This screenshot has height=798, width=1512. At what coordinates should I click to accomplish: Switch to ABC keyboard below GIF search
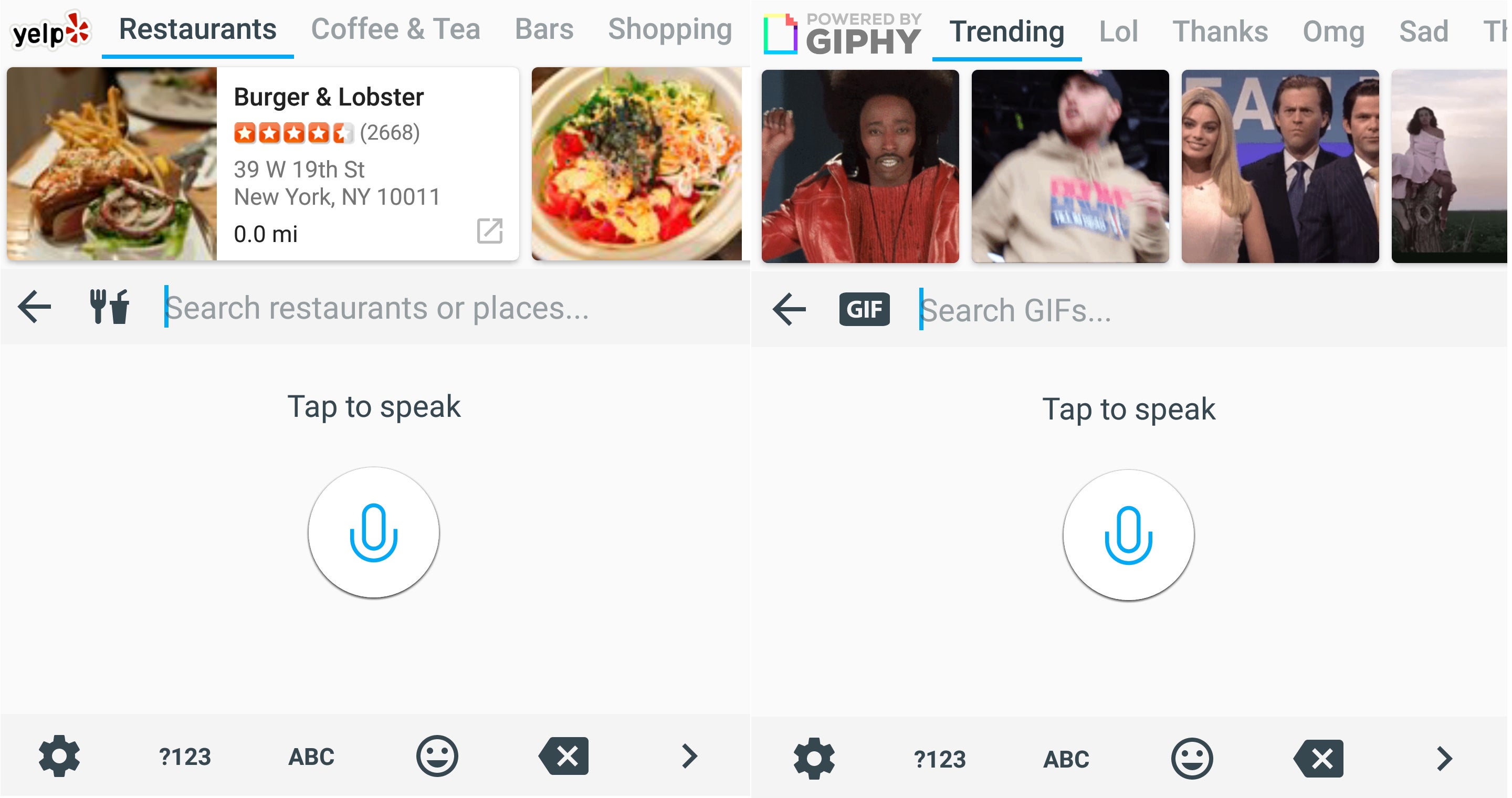pos(1065,759)
